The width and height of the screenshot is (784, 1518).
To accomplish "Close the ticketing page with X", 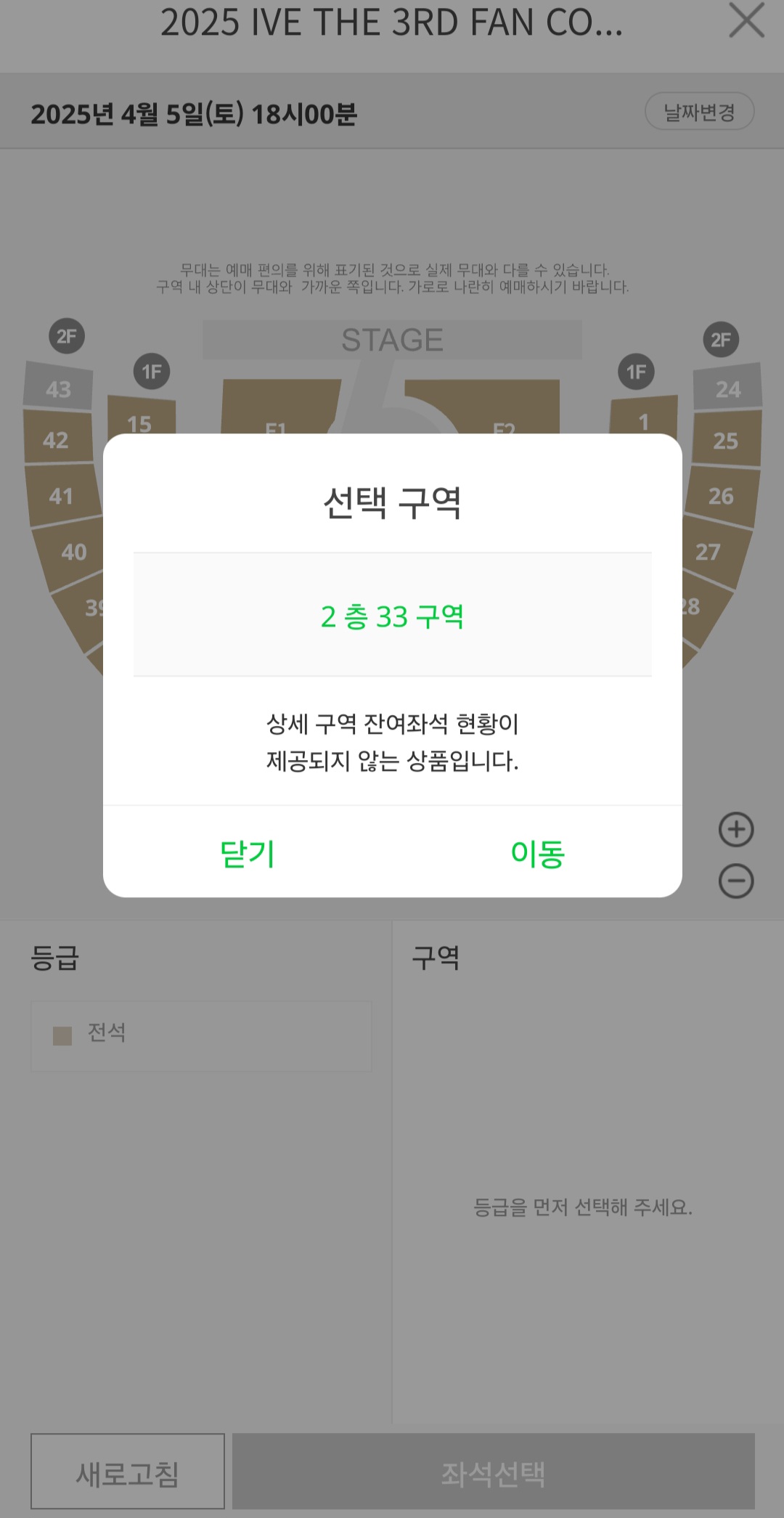I will pos(746,20).
